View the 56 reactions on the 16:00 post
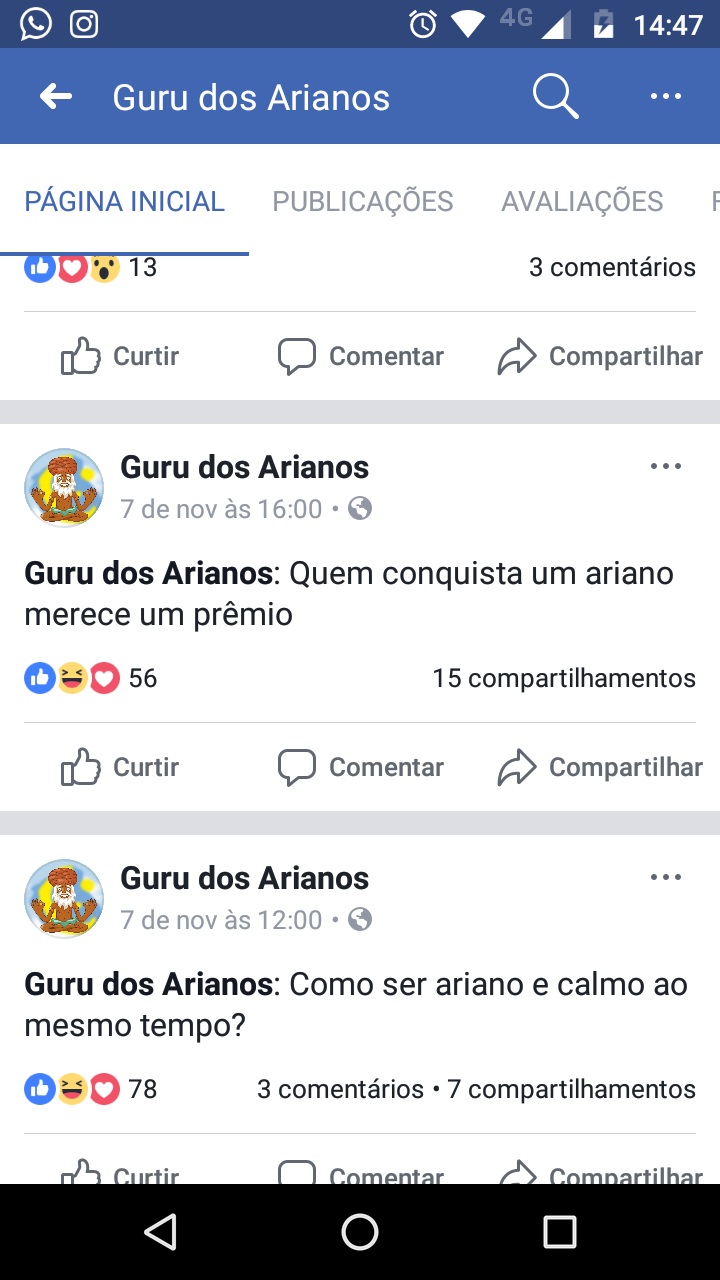 [x=90, y=678]
